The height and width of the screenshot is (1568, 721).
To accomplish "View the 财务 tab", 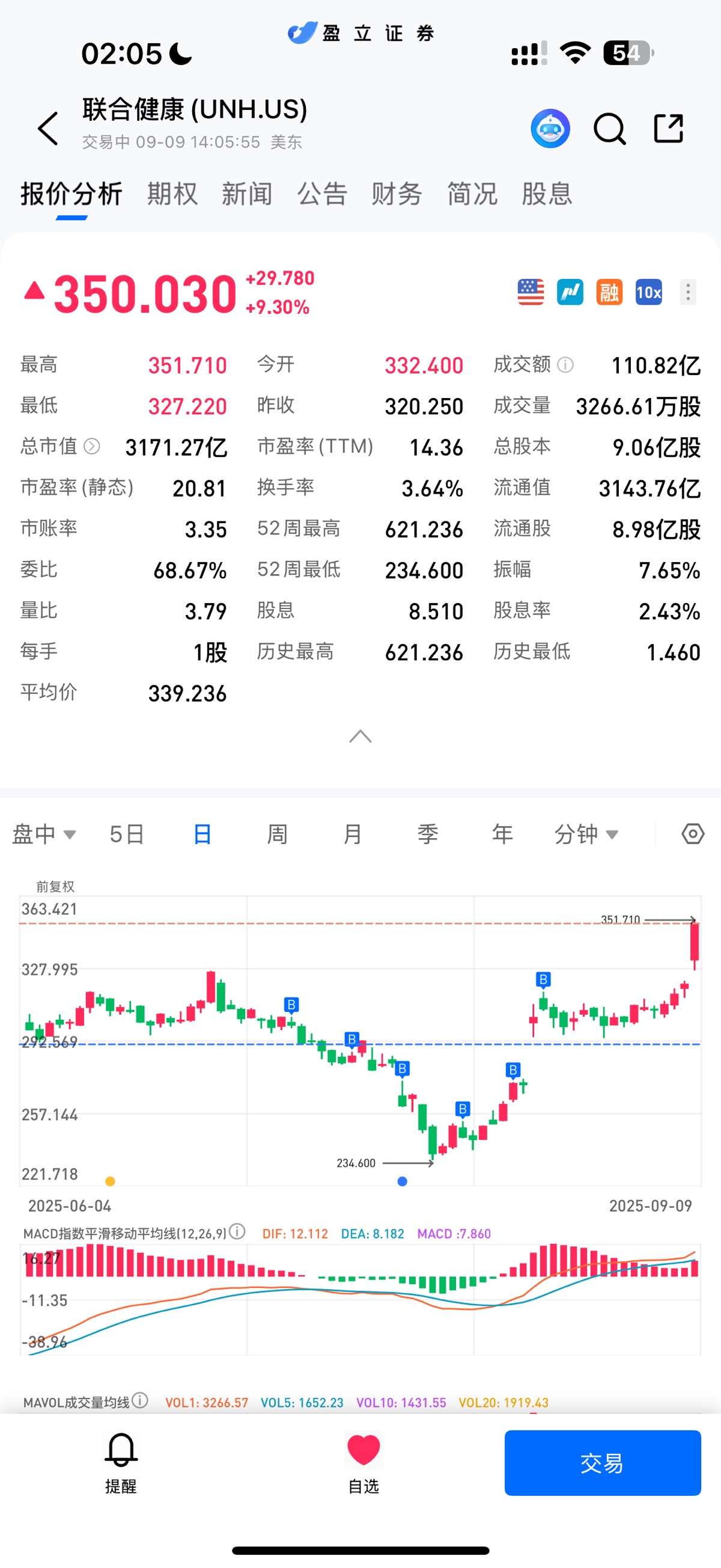I will pos(397,194).
